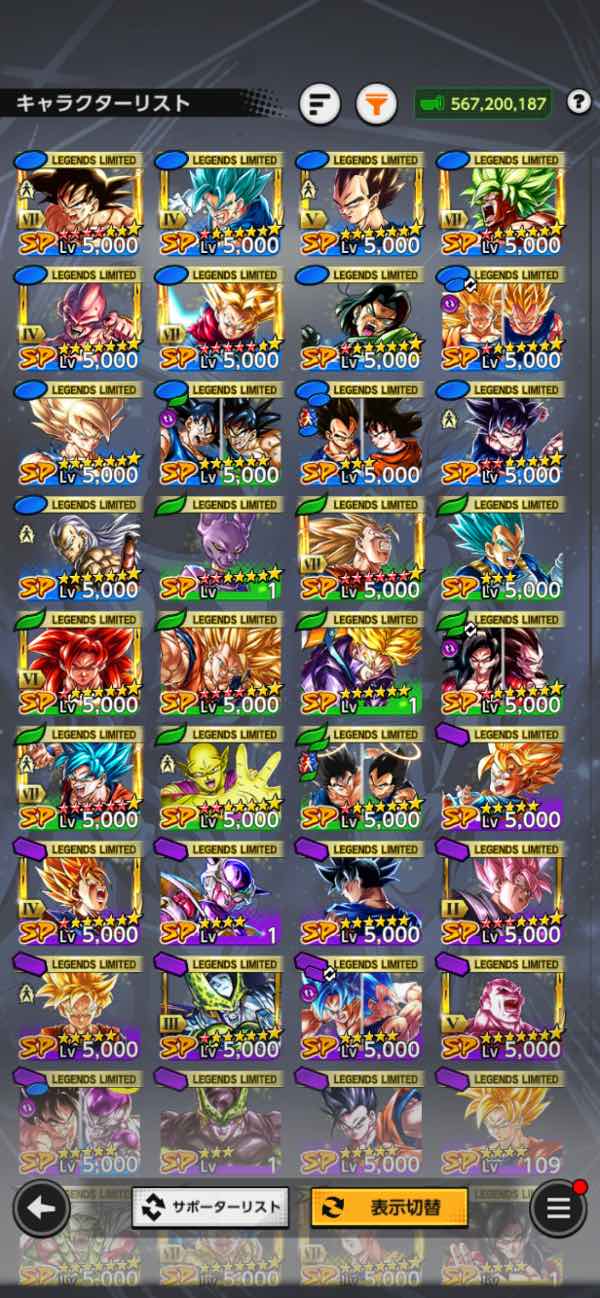Open the orange filter funnel icon
Image resolution: width=600 pixels, height=1298 pixels.
coord(376,104)
